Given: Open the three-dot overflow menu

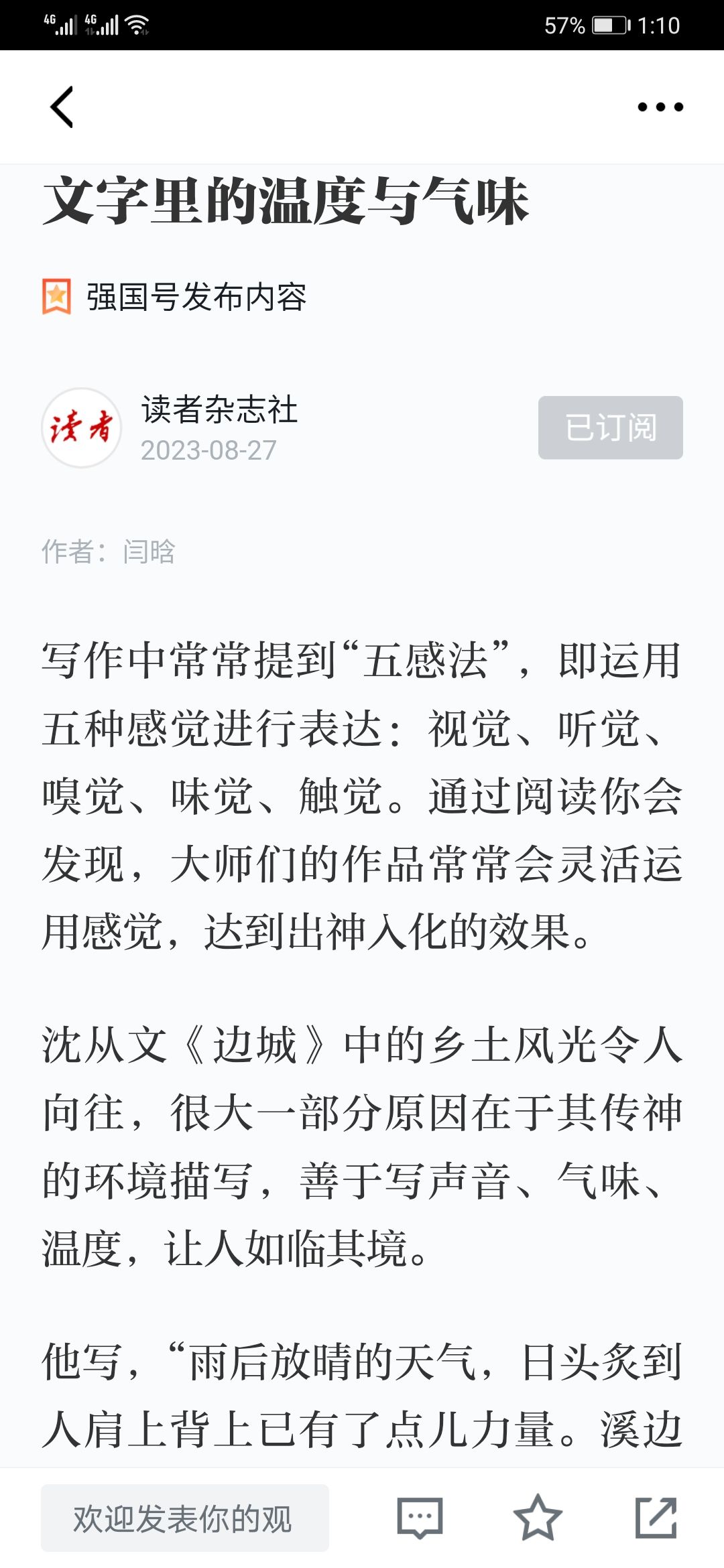Looking at the screenshot, I should [x=660, y=107].
